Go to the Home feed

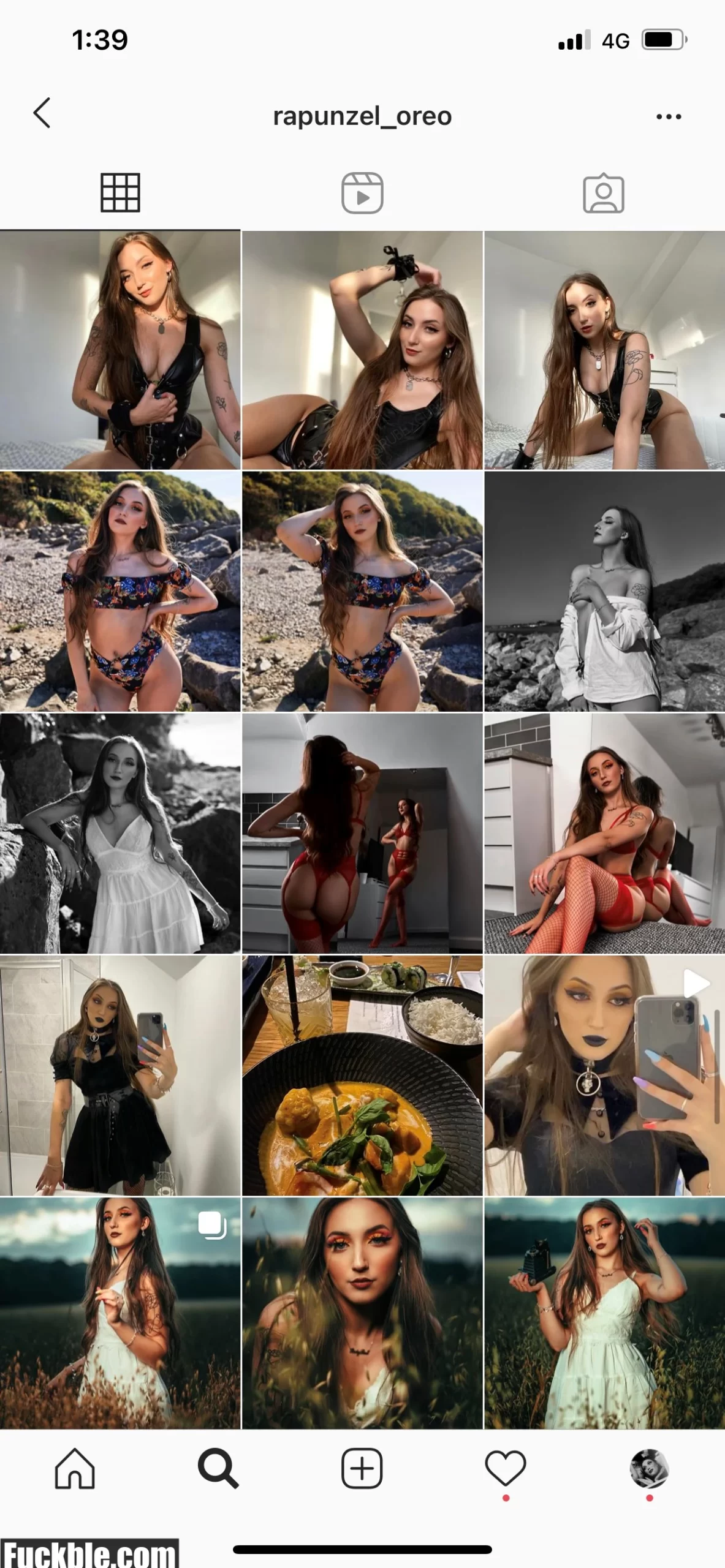pyautogui.click(x=75, y=1468)
